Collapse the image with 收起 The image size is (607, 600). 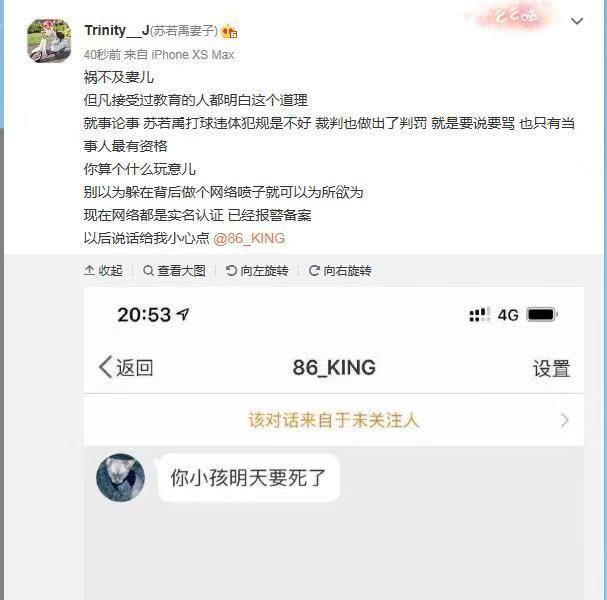coord(103,271)
